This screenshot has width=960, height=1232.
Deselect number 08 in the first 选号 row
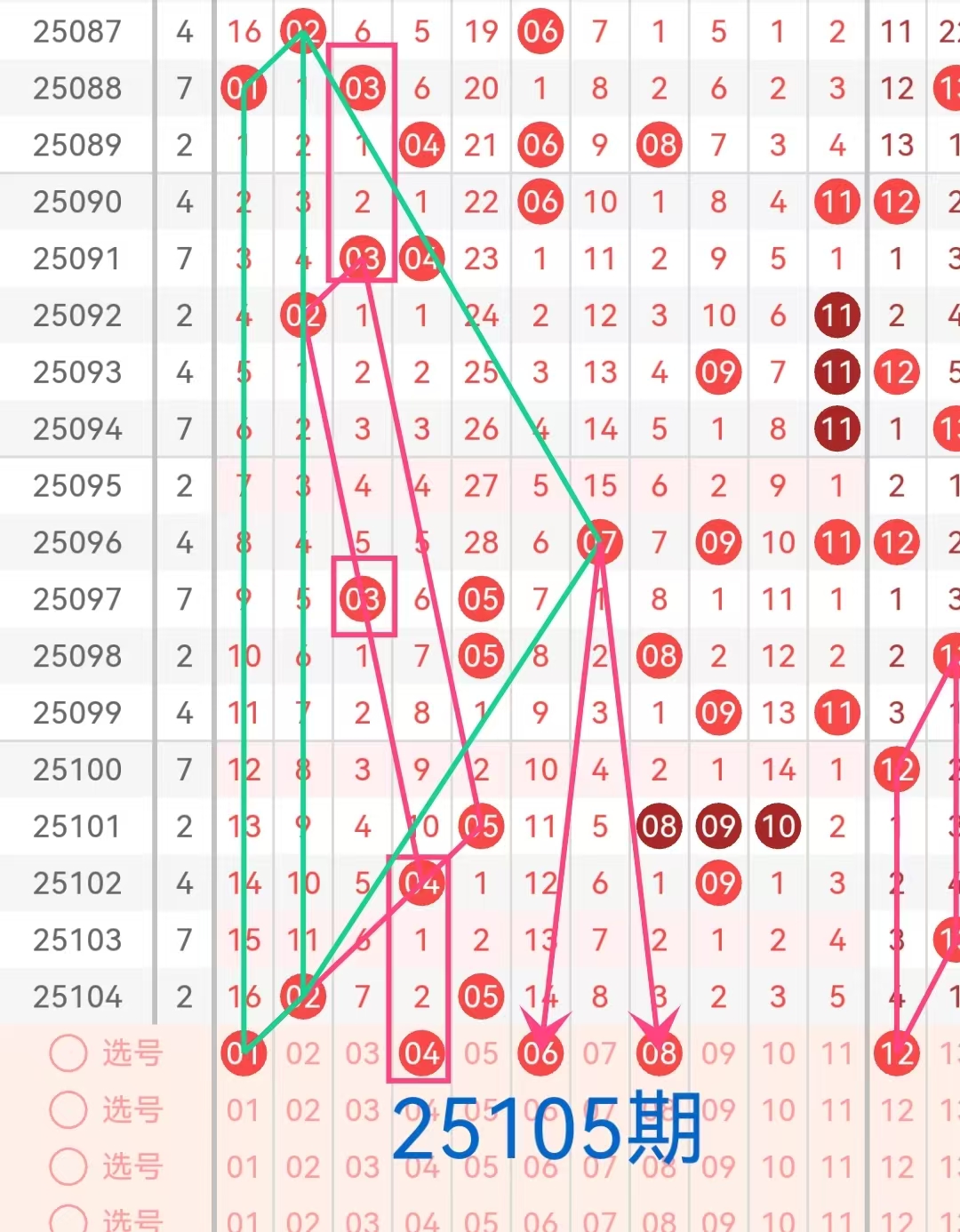pos(659,1053)
